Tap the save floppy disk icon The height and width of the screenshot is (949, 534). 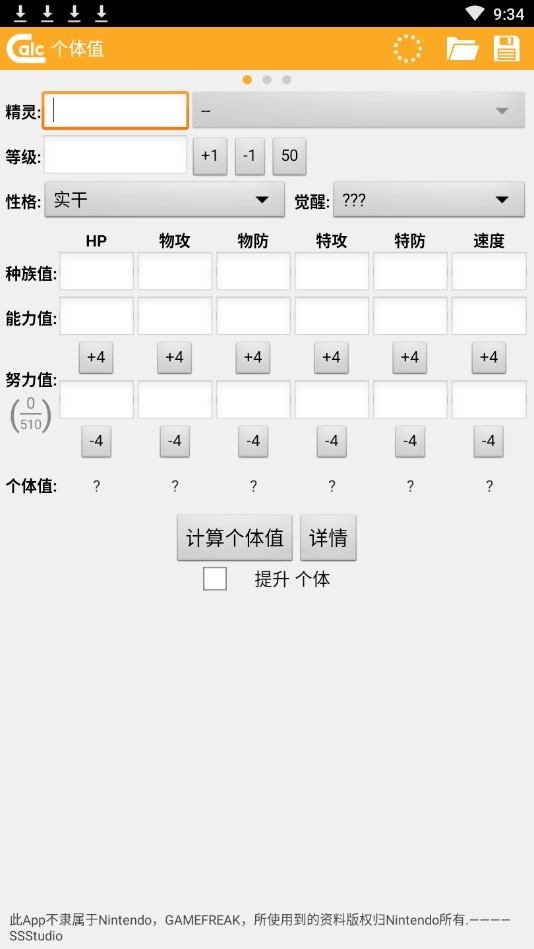(x=507, y=48)
